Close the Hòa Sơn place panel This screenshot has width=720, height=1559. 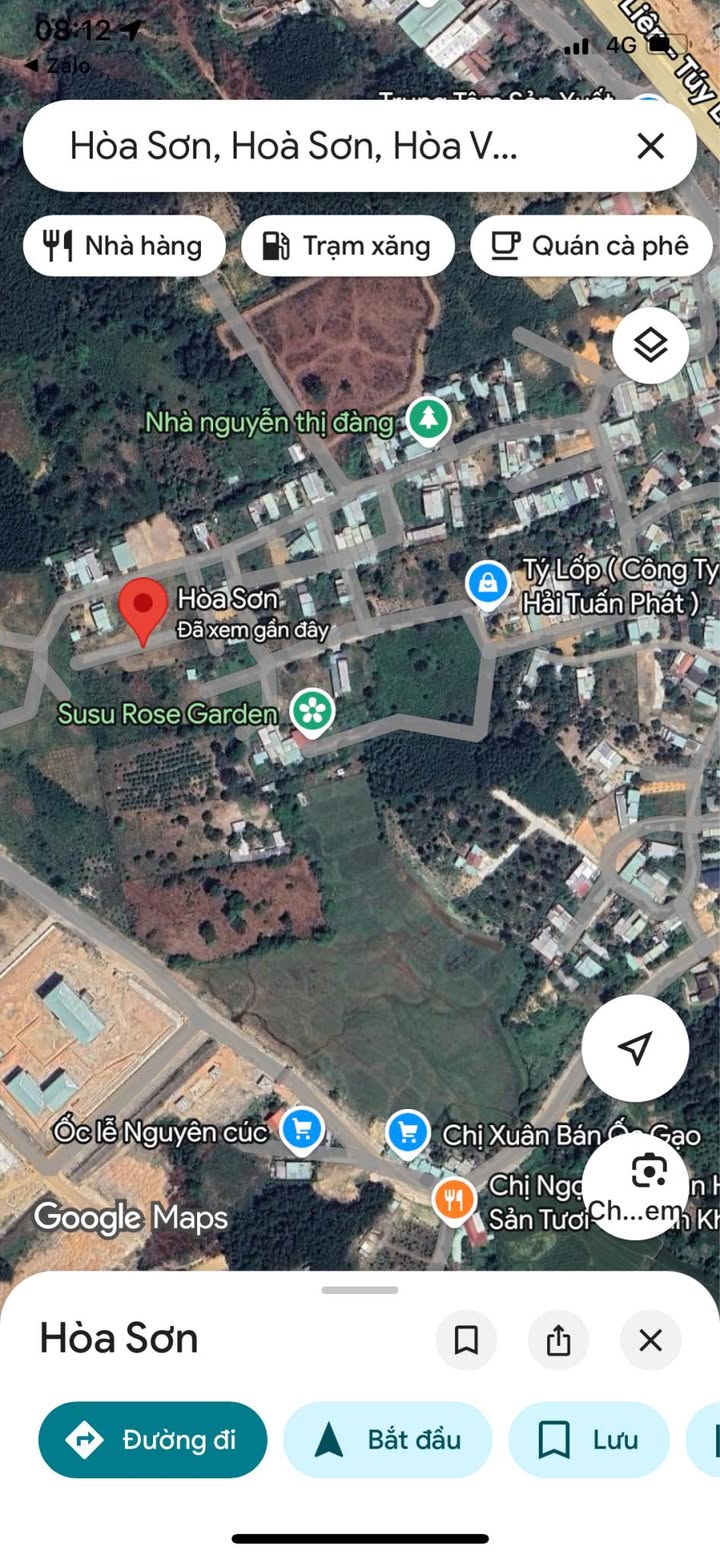[650, 1340]
